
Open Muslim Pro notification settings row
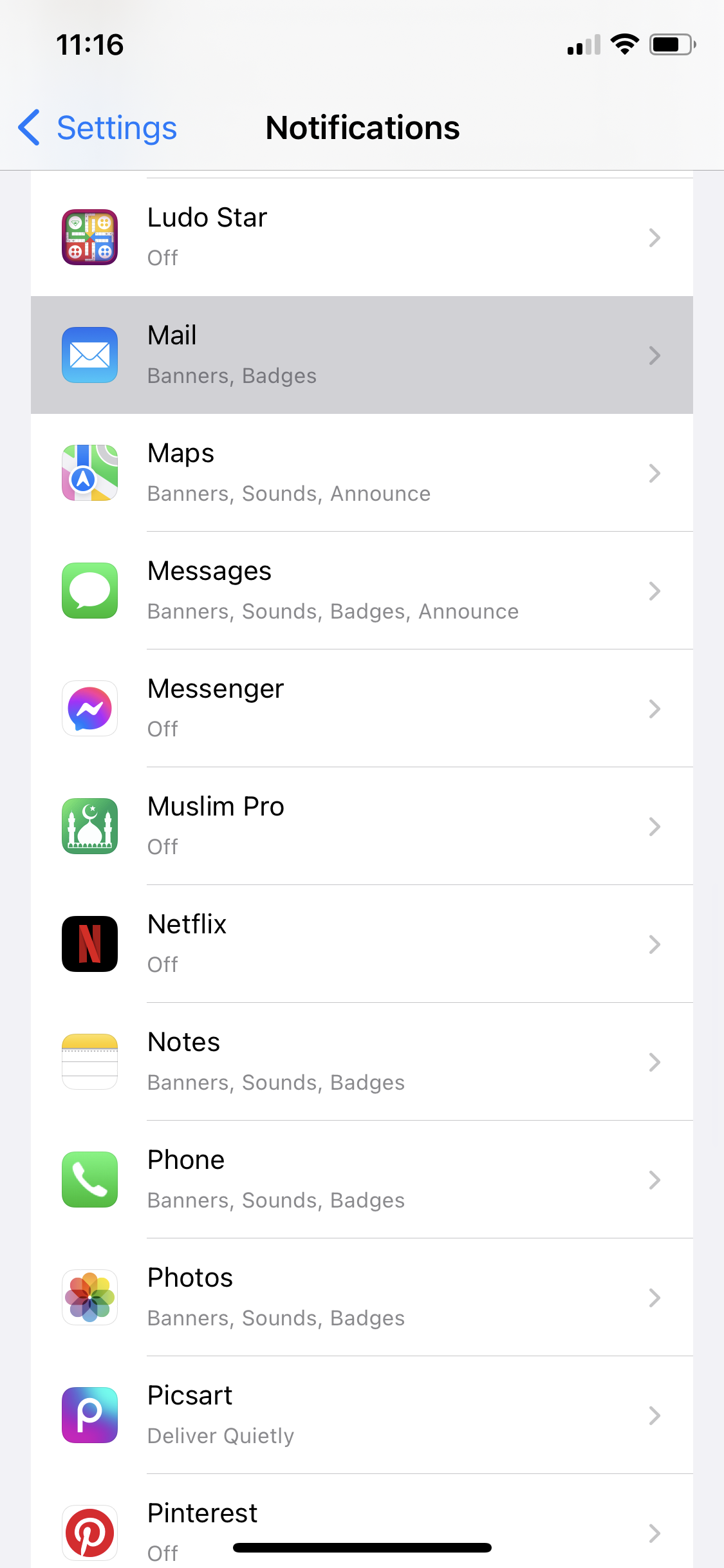coord(360,826)
